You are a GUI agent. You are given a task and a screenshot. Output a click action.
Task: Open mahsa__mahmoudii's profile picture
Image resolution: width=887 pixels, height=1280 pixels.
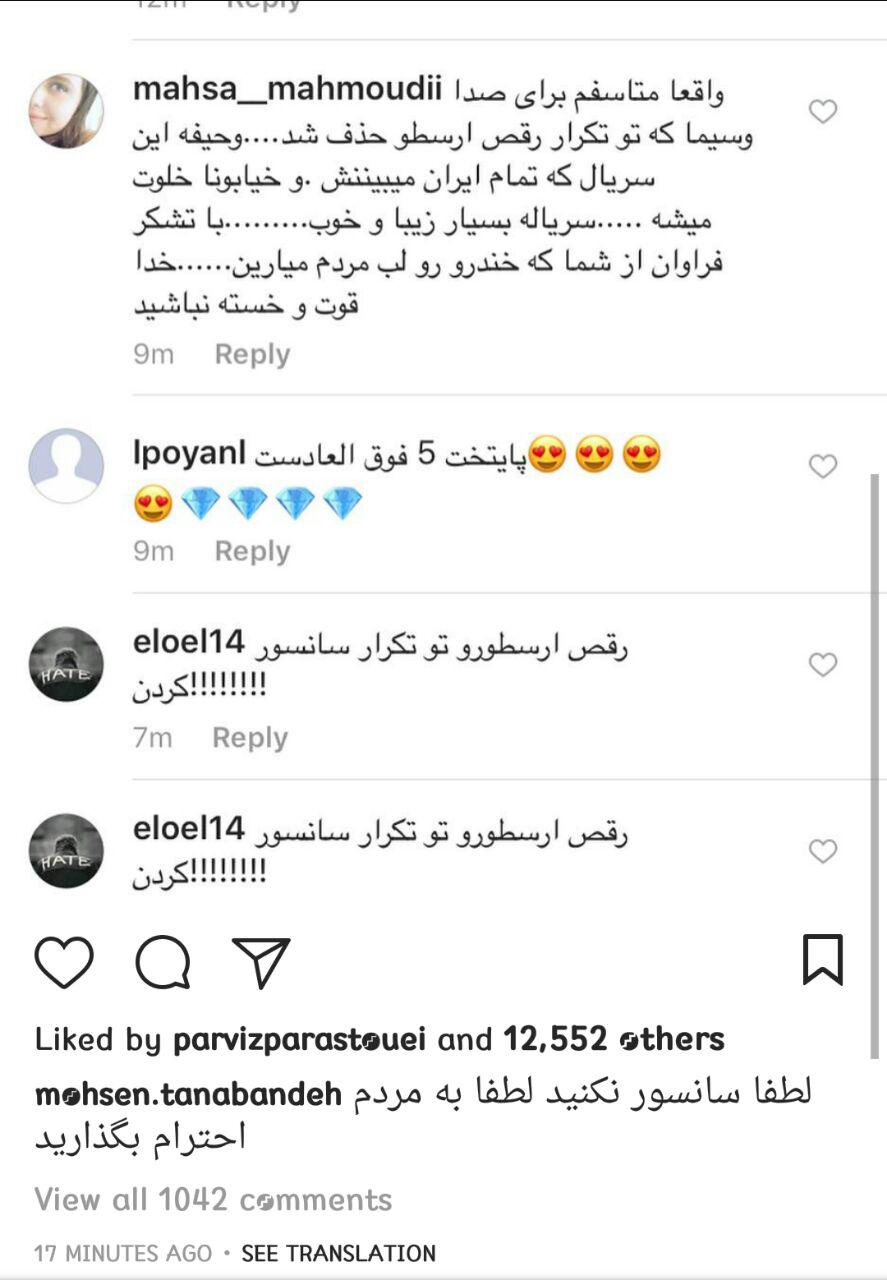point(66,111)
